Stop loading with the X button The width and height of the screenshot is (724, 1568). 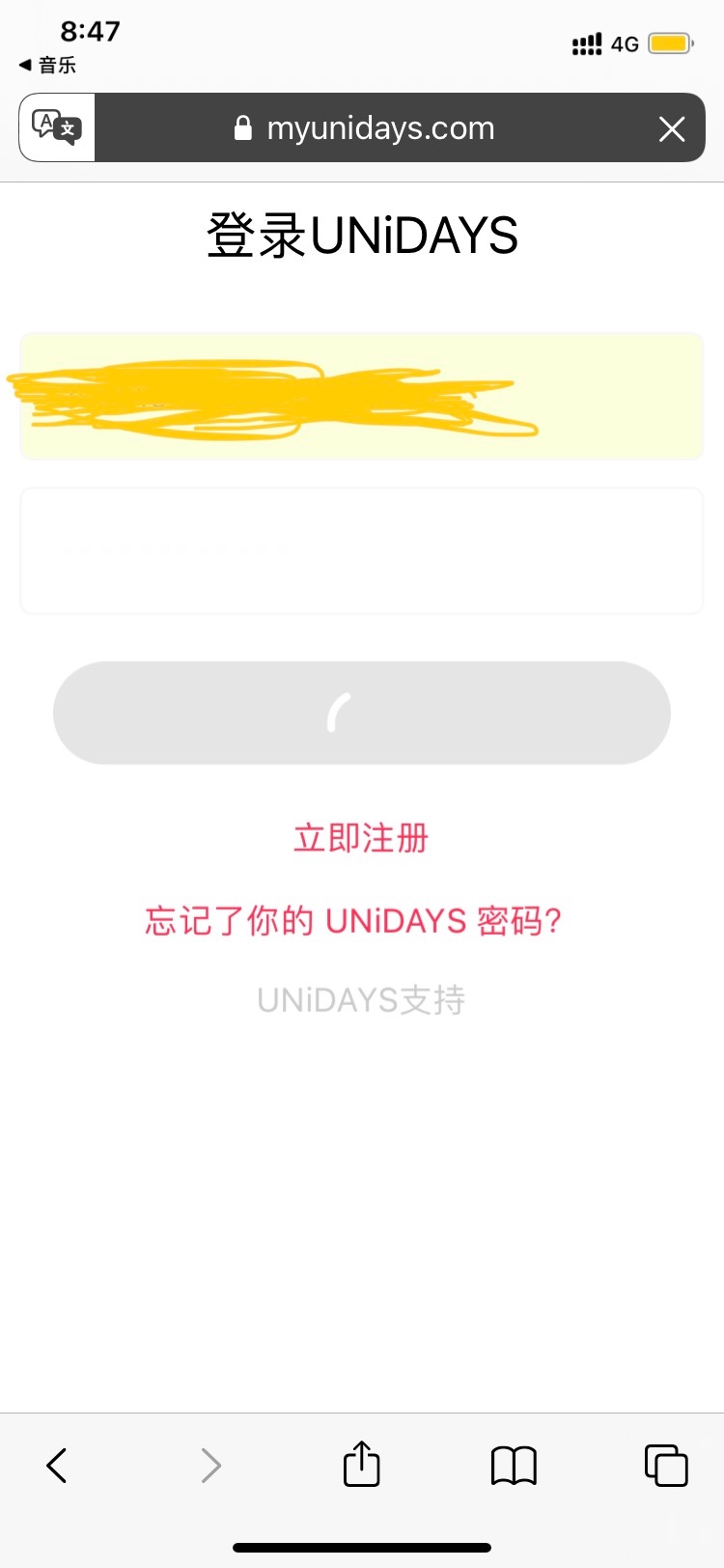[672, 128]
